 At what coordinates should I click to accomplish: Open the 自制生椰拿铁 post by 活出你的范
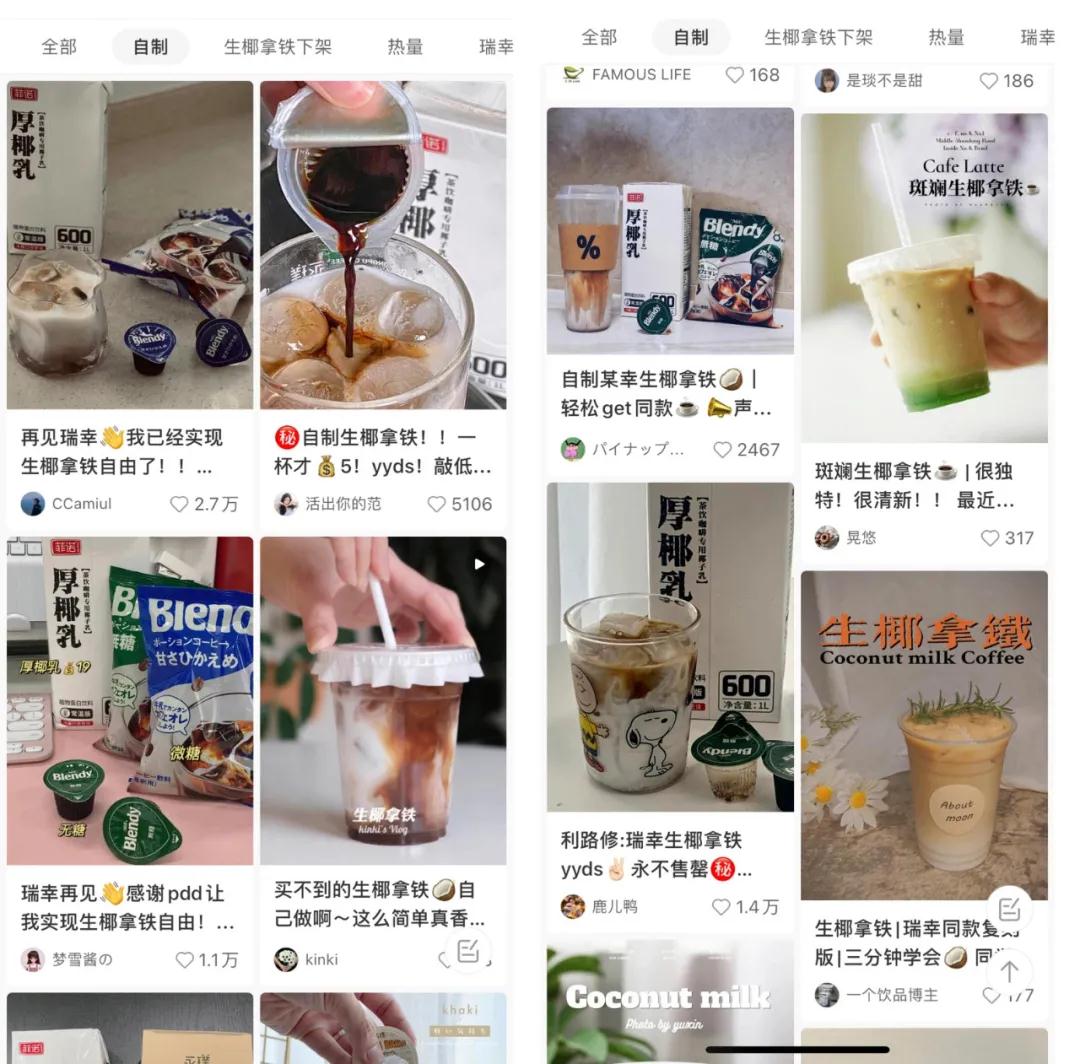click(x=383, y=245)
